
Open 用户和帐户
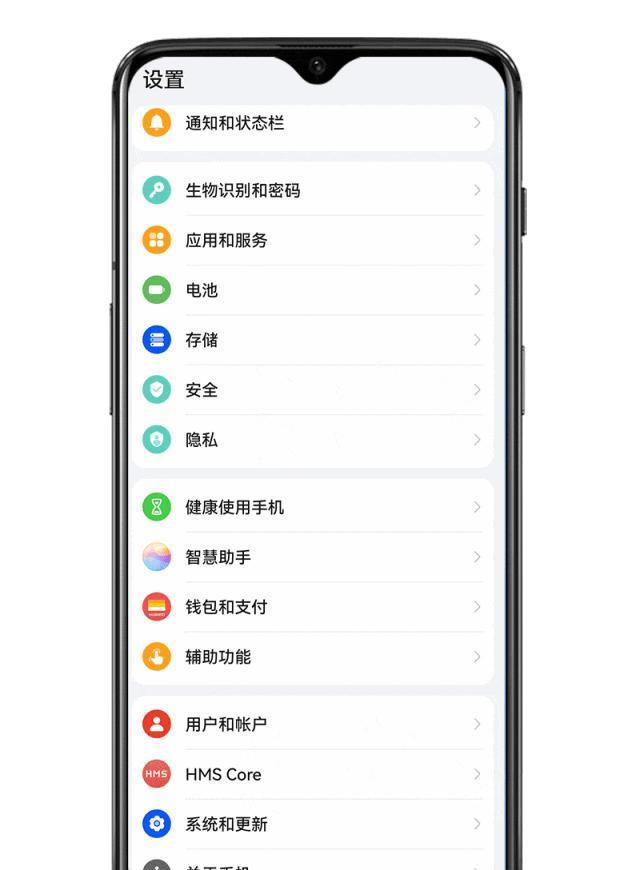(x=310, y=724)
